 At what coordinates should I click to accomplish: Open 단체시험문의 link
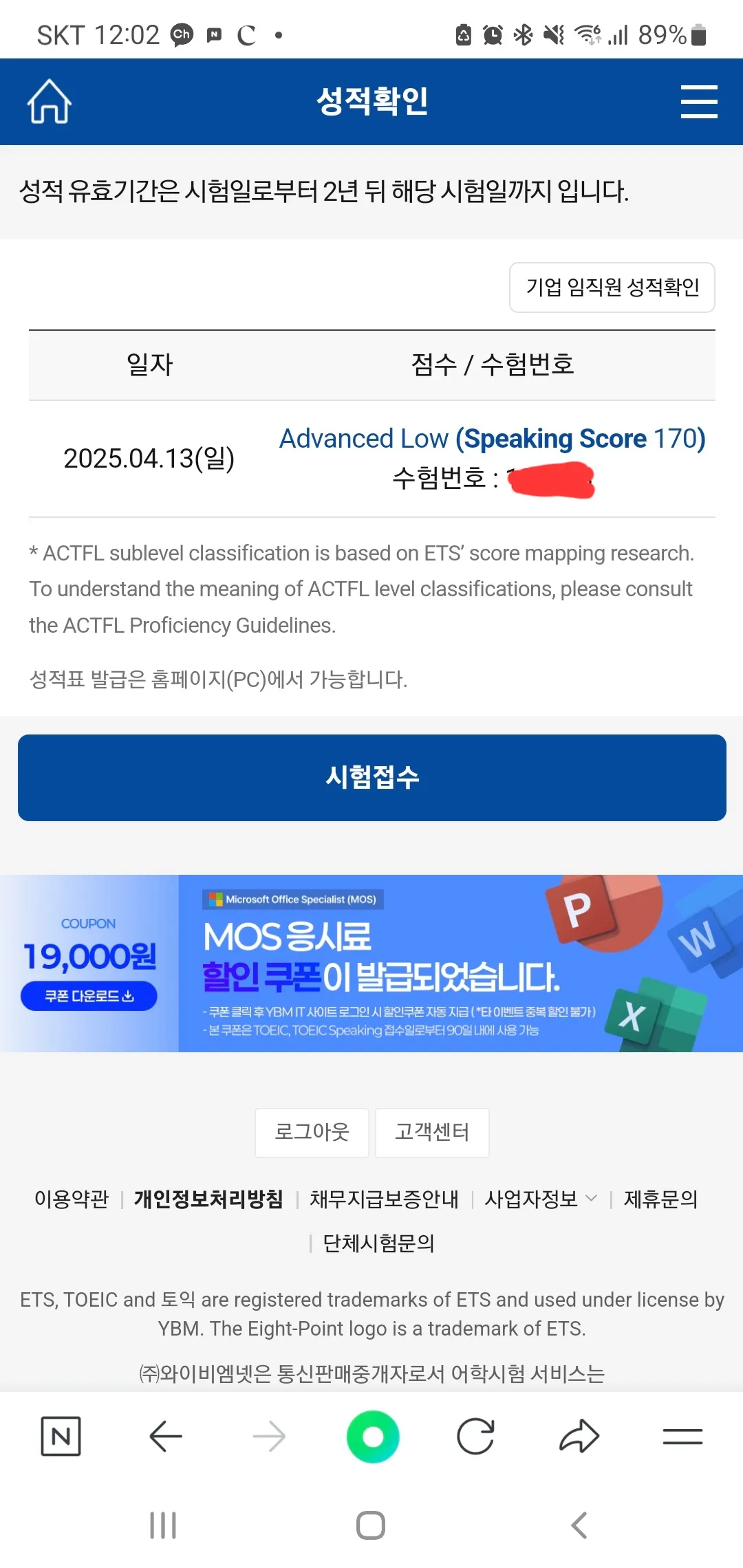coord(378,1243)
